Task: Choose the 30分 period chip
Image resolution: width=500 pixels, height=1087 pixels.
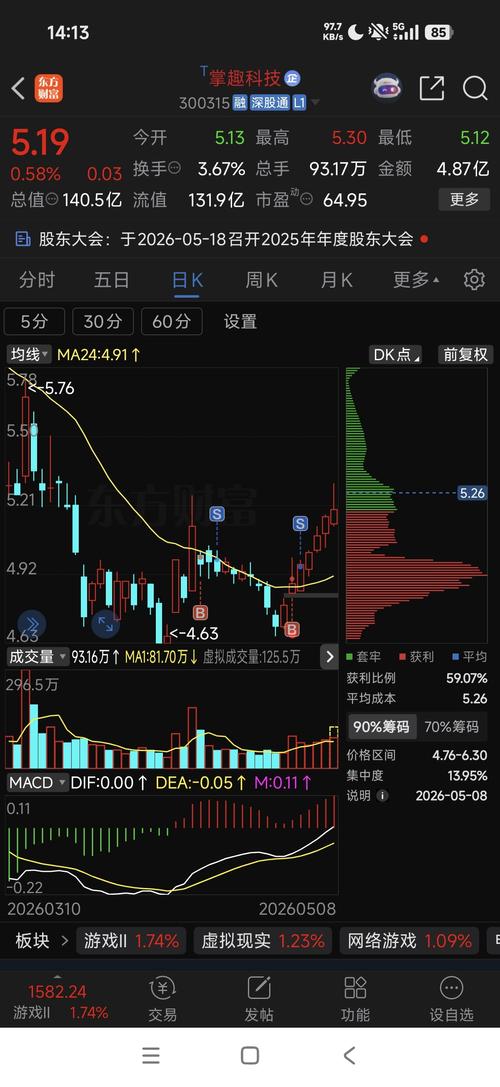Action: (x=103, y=321)
